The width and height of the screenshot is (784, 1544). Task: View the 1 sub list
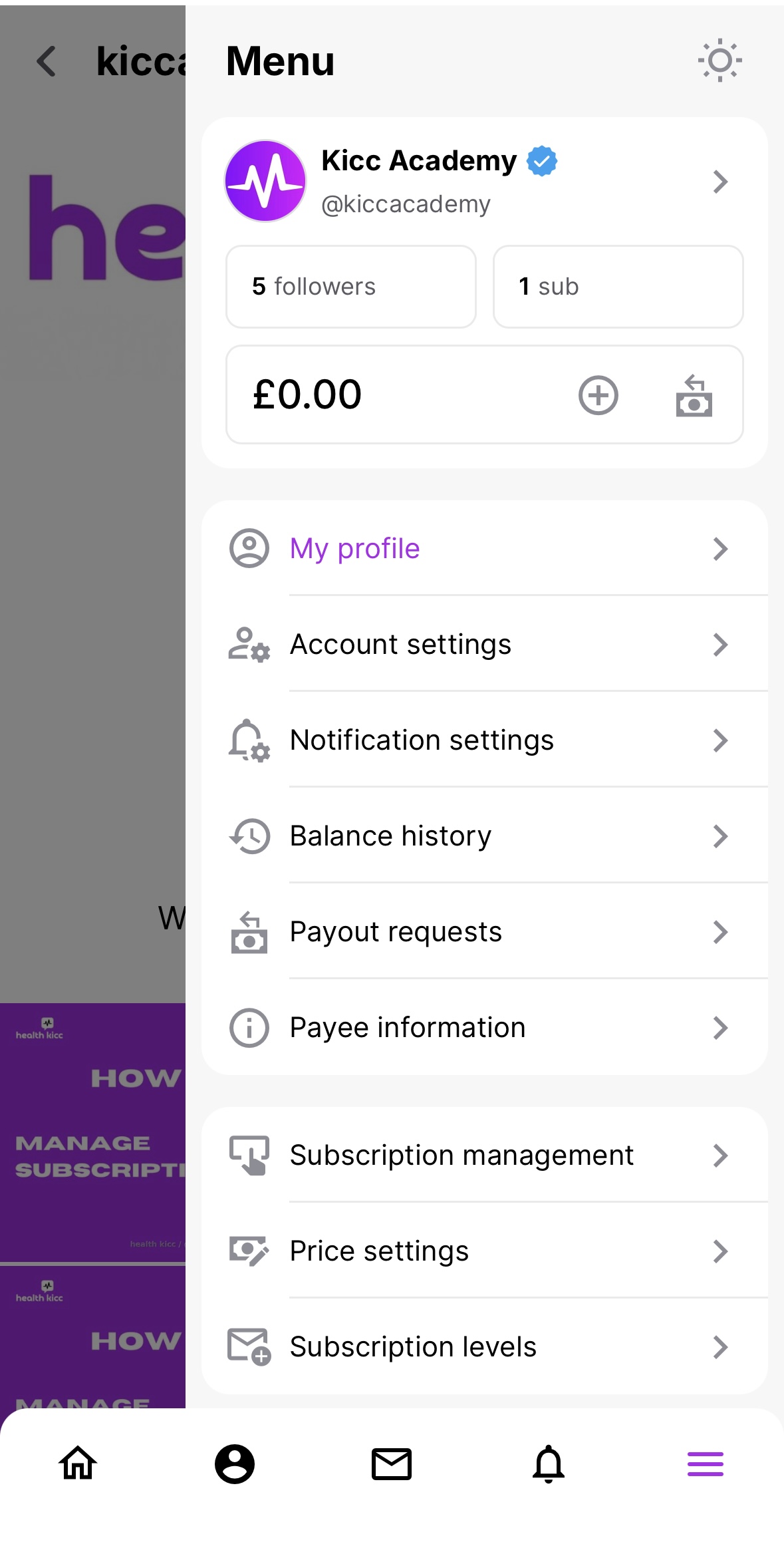click(x=618, y=287)
